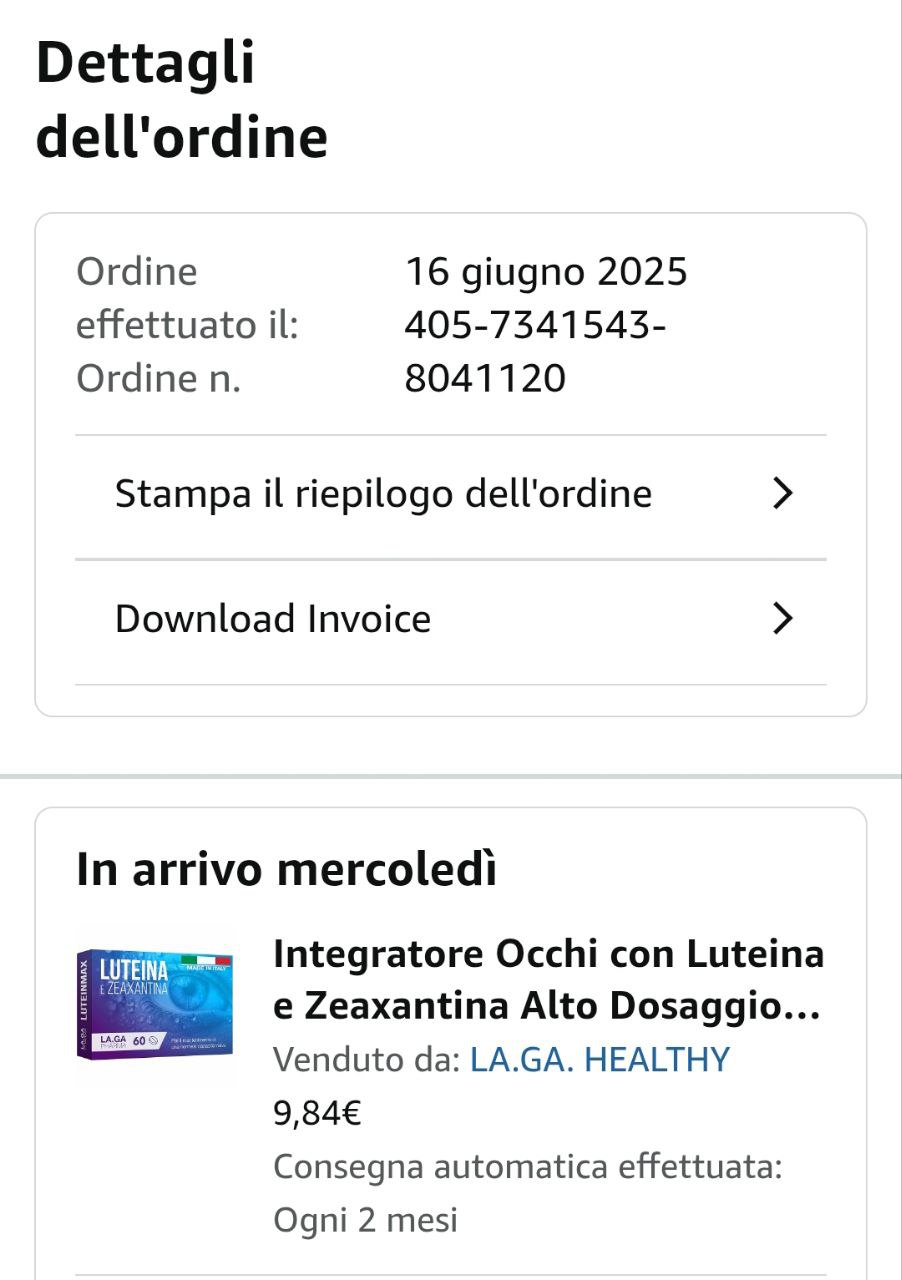Screen dimensions: 902x1280
Task: Open seller LA.GA. HEALTHY link
Action: pos(600,1060)
